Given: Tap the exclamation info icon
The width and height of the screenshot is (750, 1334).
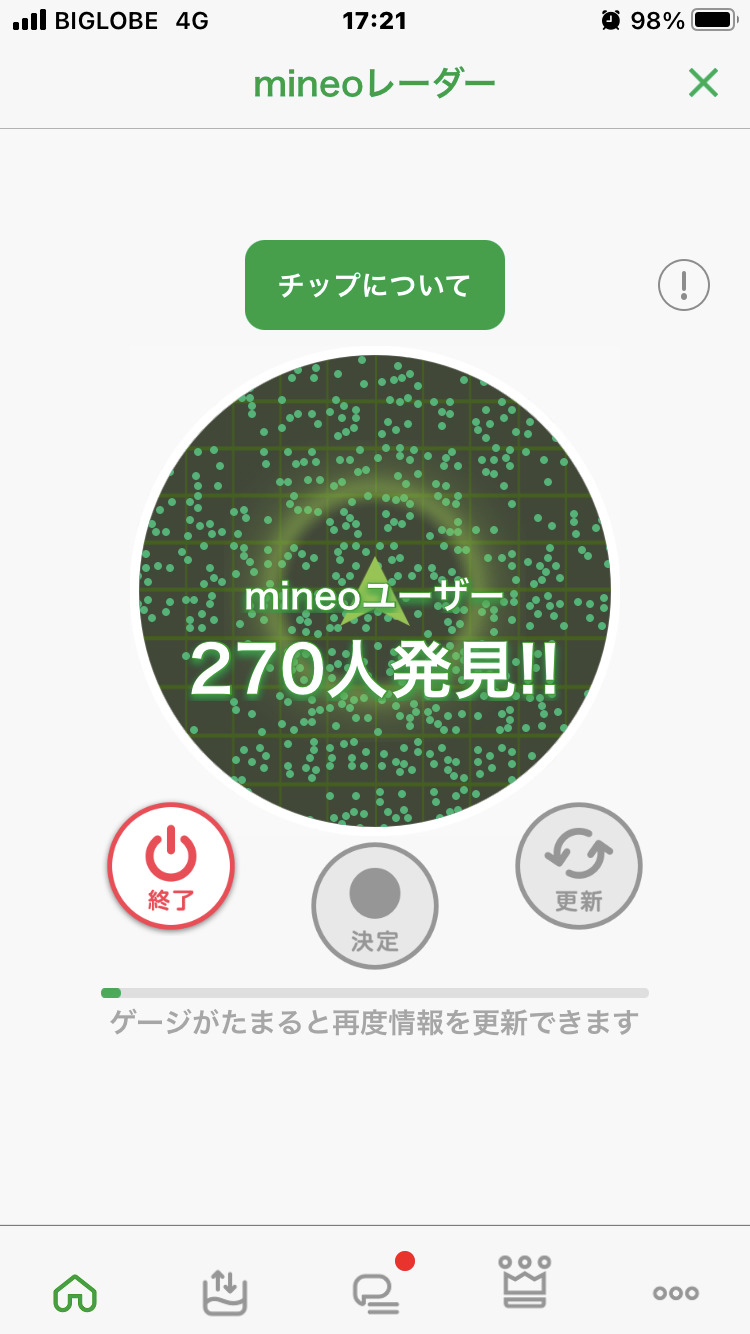Looking at the screenshot, I should point(684,286).
